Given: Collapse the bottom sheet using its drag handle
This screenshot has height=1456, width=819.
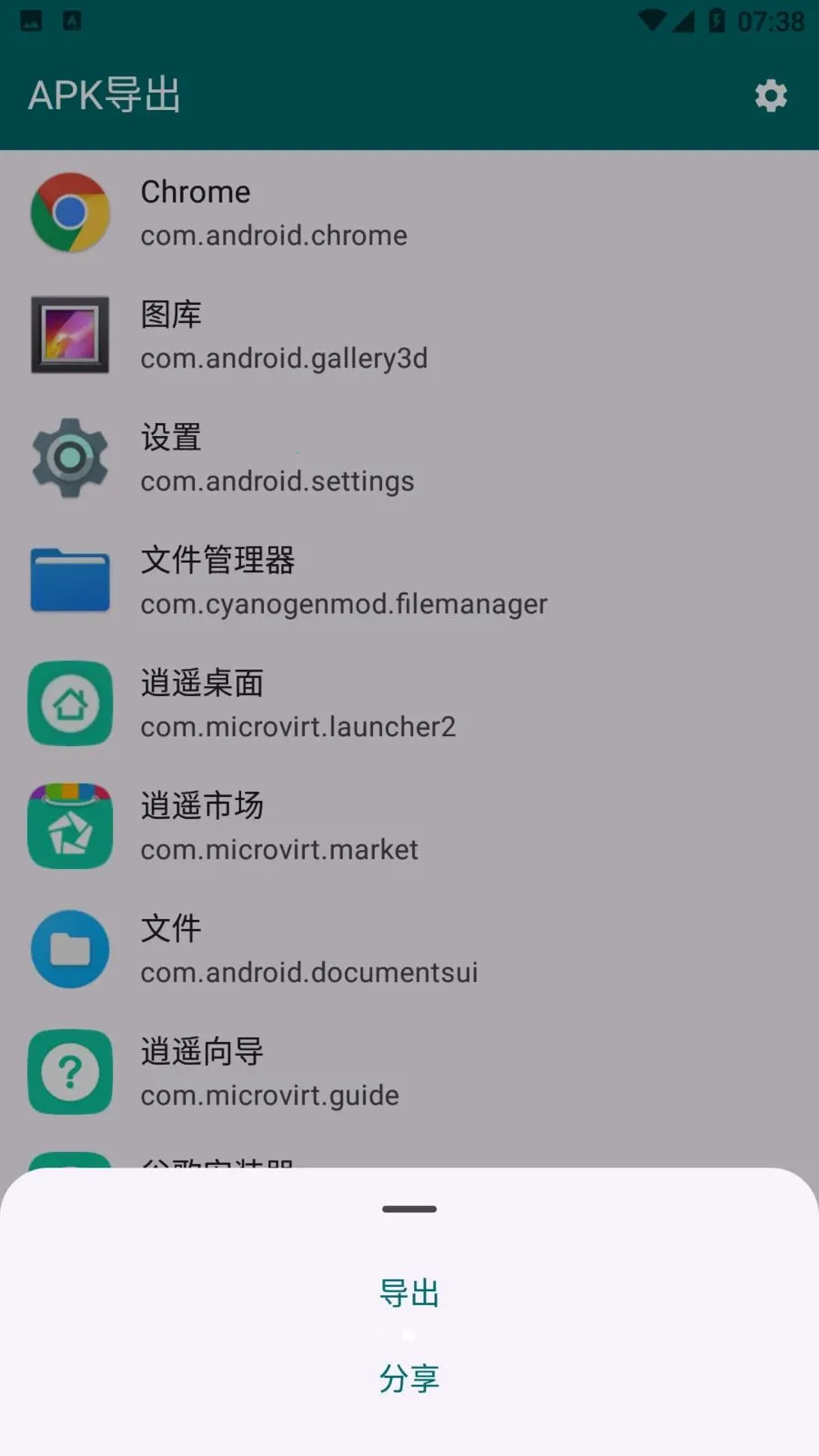Looking at the screenshot, I should coord(409,1209).
